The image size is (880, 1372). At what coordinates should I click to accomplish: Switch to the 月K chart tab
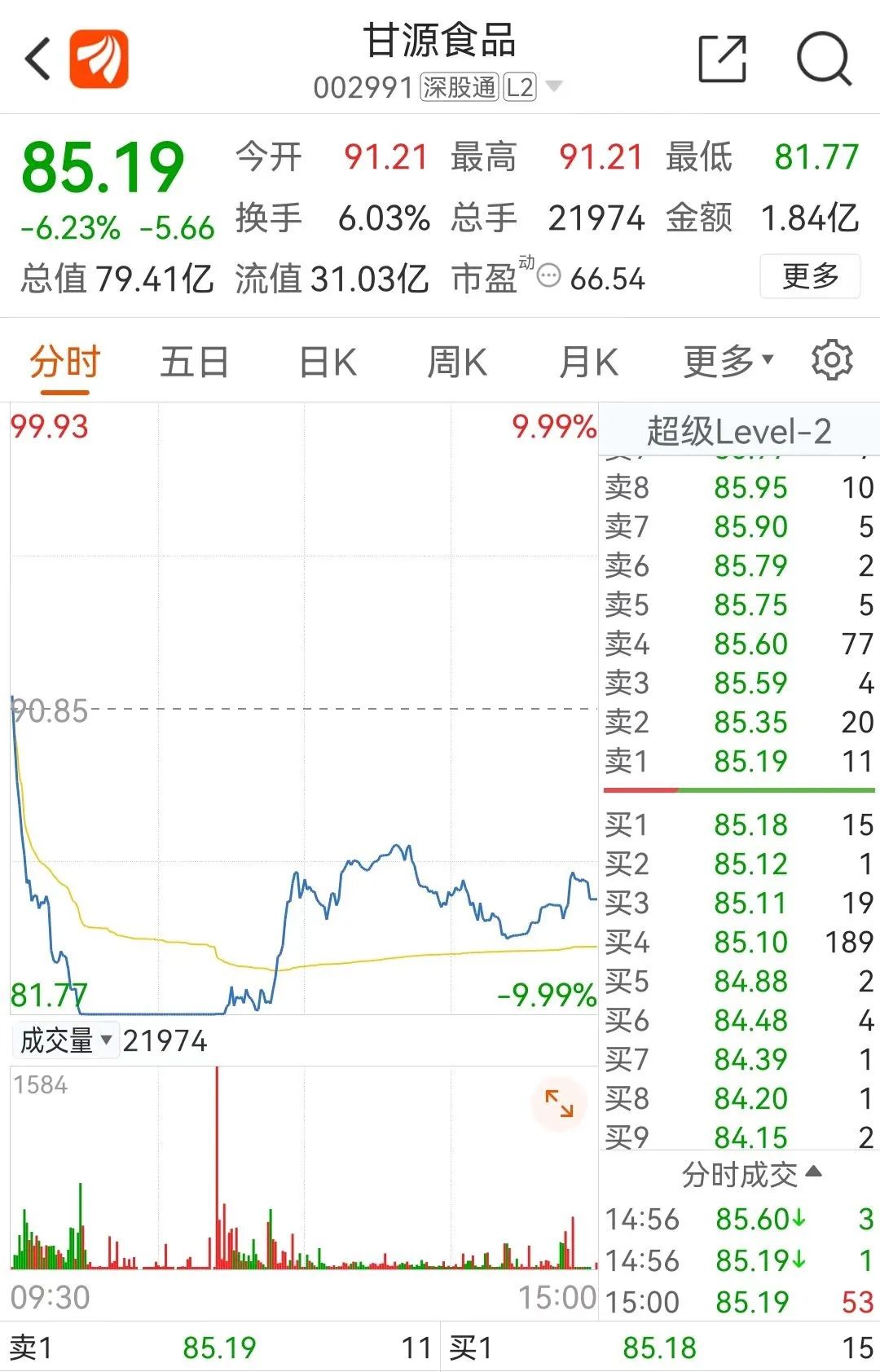coord(588,363)
